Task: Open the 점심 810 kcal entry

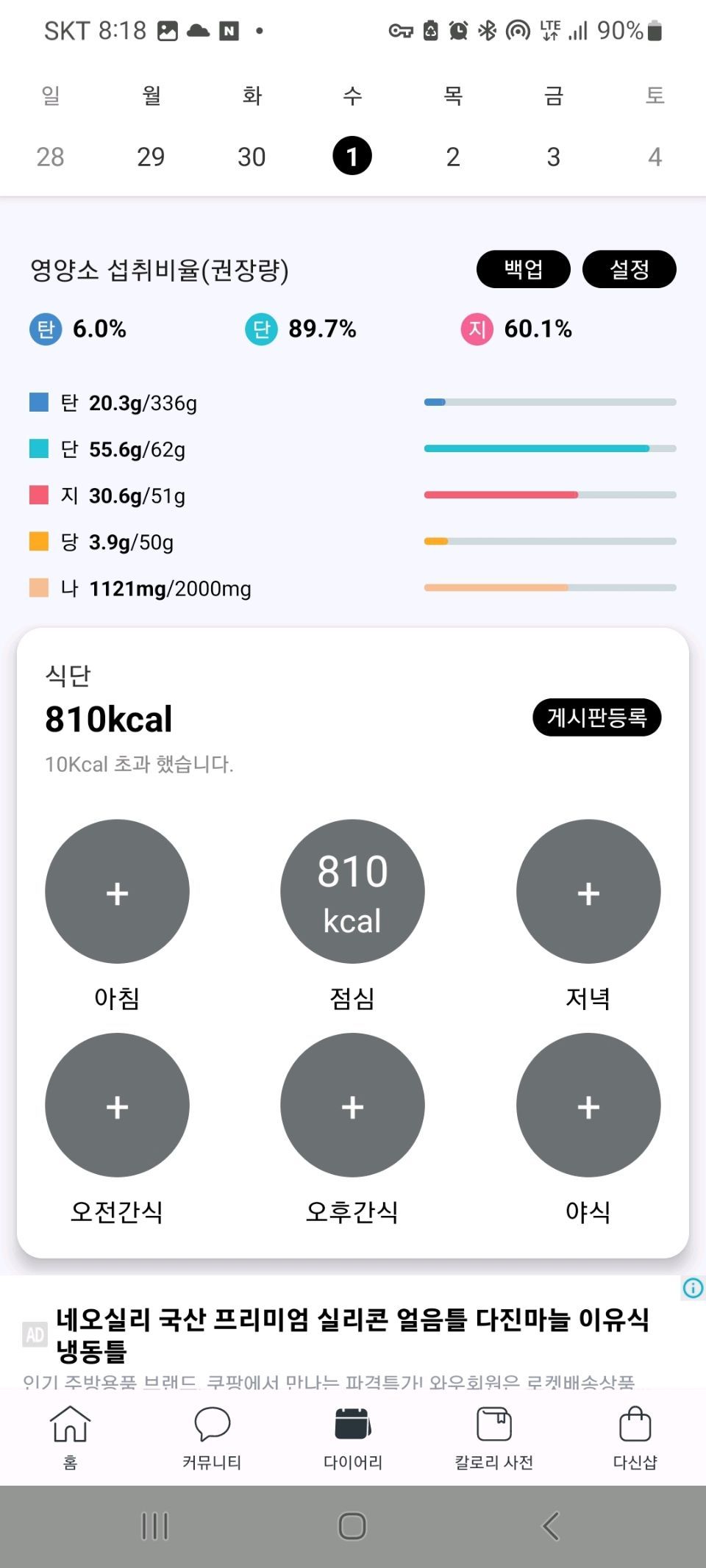Action: (x=352, y=892)
